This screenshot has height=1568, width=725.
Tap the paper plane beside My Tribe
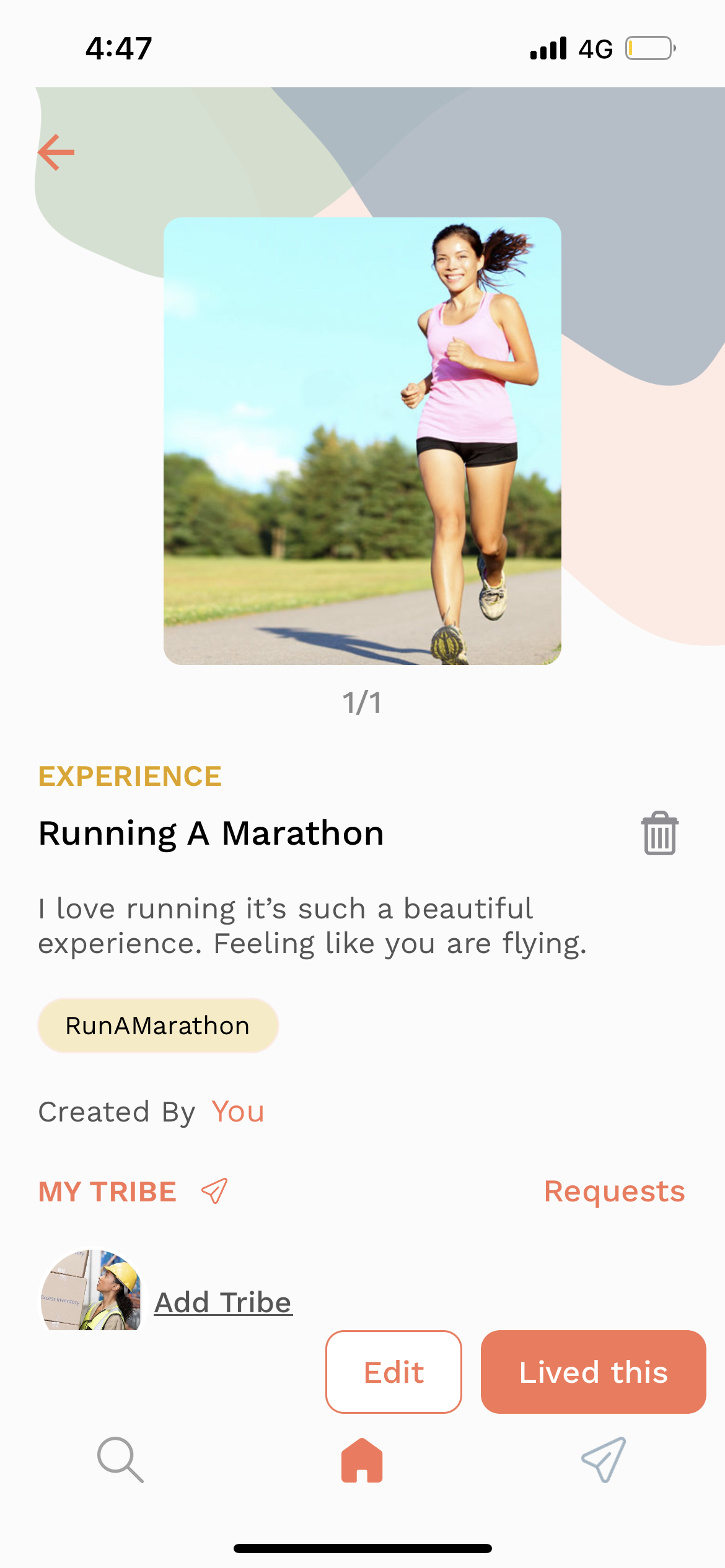coord(214,1191)
